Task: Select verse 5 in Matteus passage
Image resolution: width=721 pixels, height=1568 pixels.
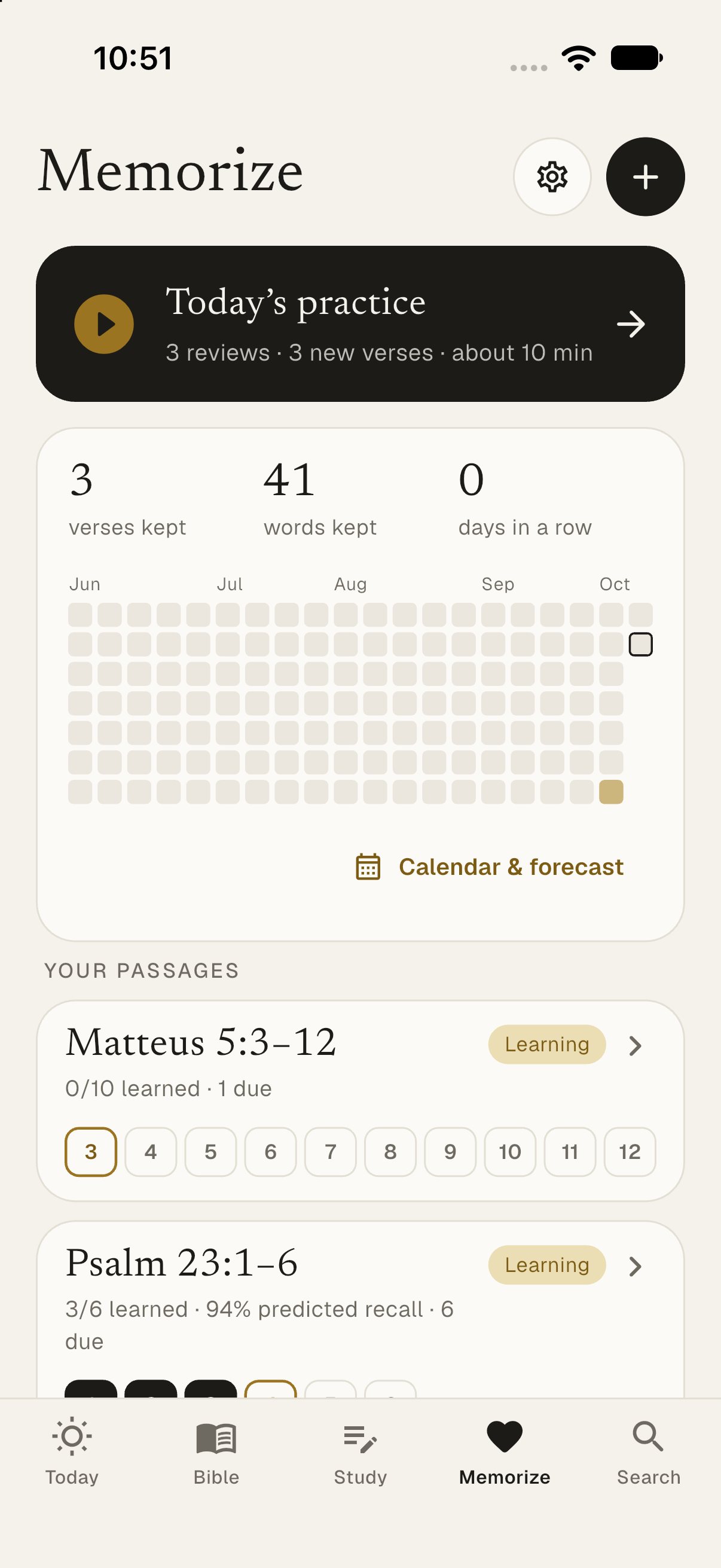Action: tap(210, 1151)
